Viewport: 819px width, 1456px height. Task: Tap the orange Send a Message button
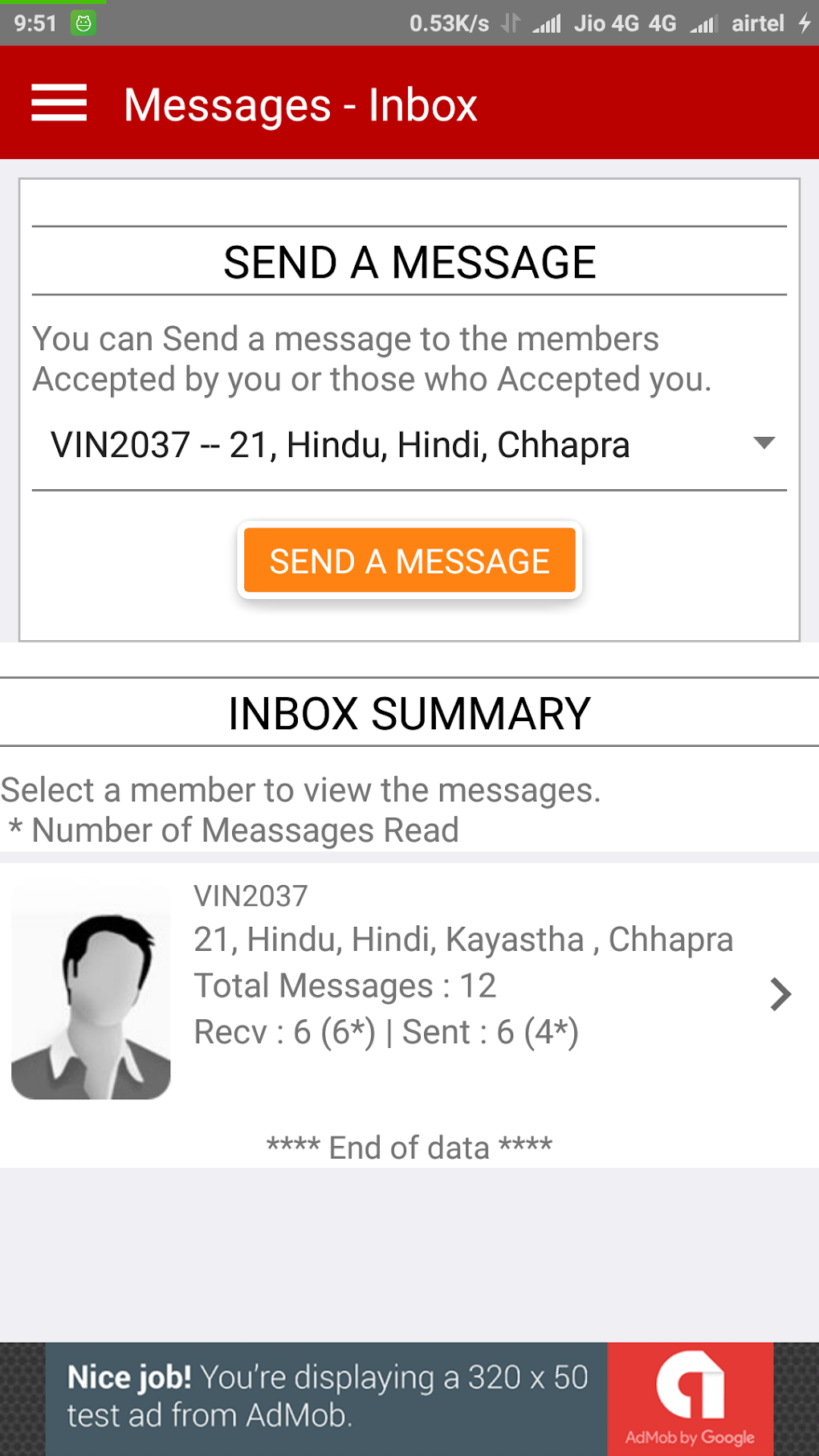pyautogui.click(x=409, y=561)
